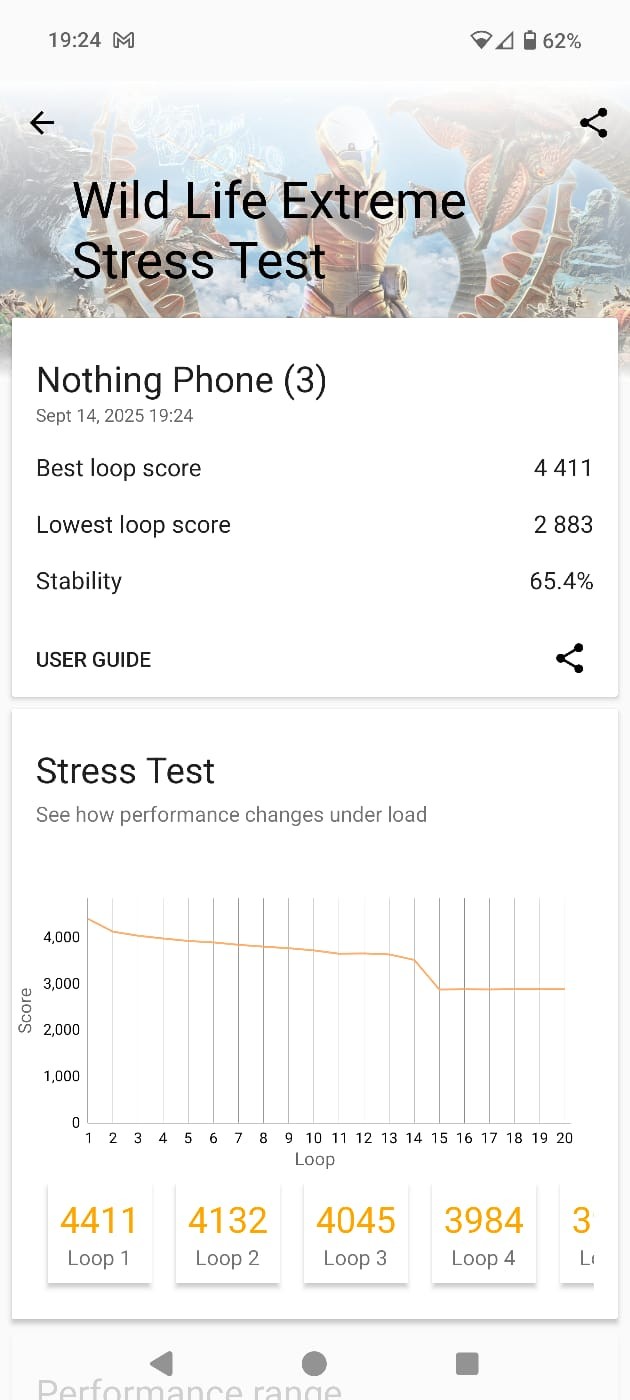Go back using the top-left arrow
The image size is (630, 1400).
coord(42,123)
